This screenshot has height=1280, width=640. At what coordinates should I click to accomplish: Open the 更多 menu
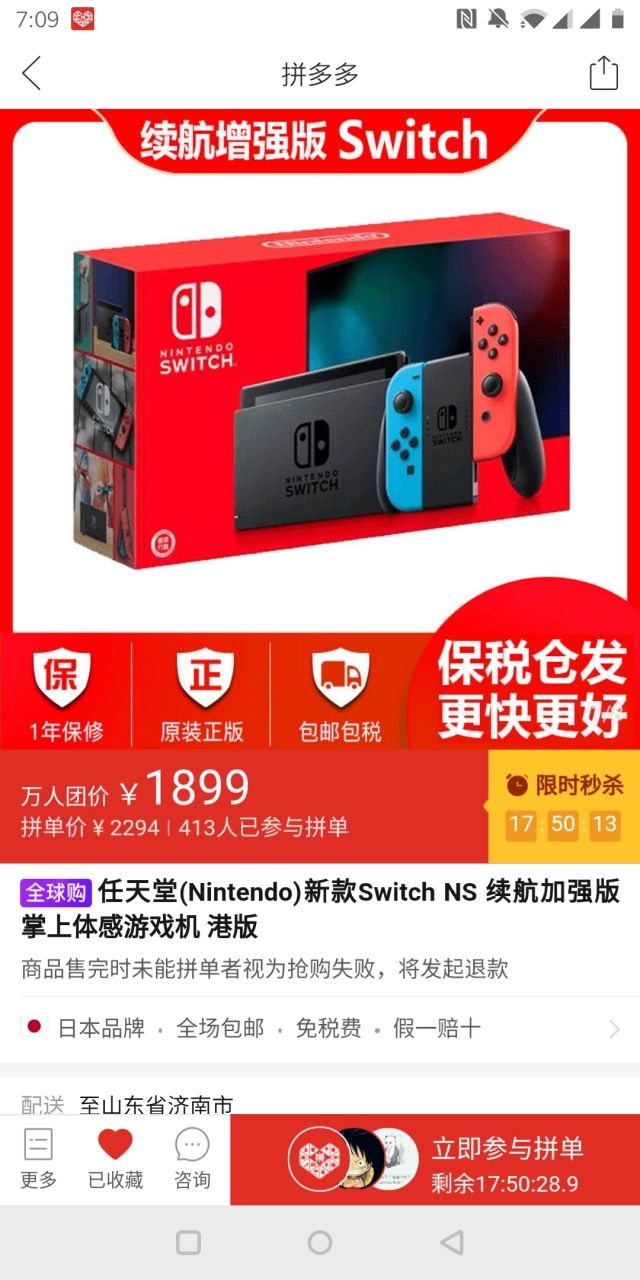click(39, 1159)
